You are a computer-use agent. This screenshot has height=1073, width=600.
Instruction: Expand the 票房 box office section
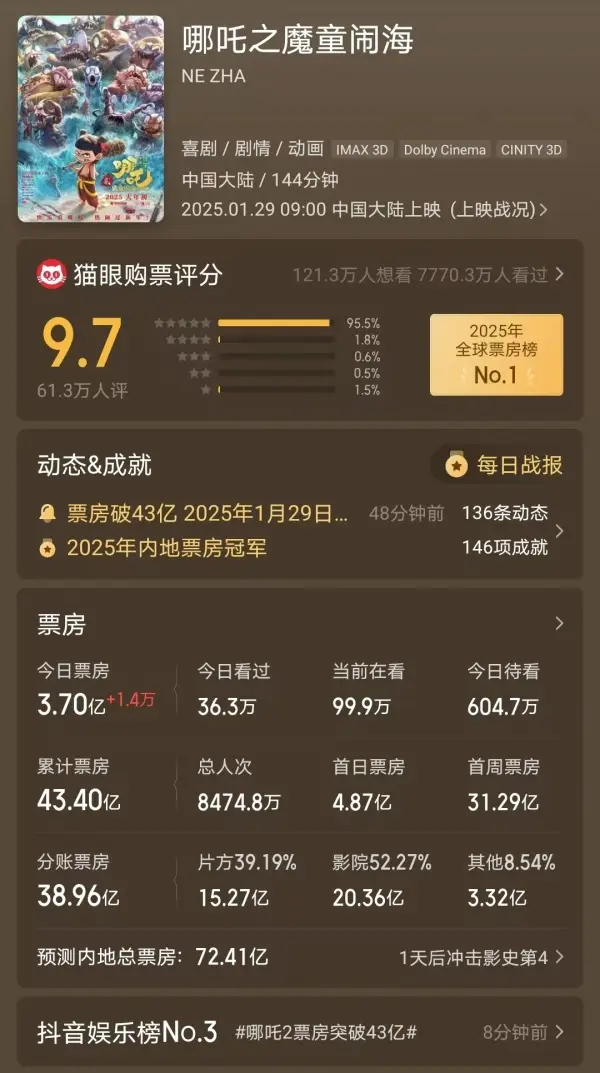point(558,624)
